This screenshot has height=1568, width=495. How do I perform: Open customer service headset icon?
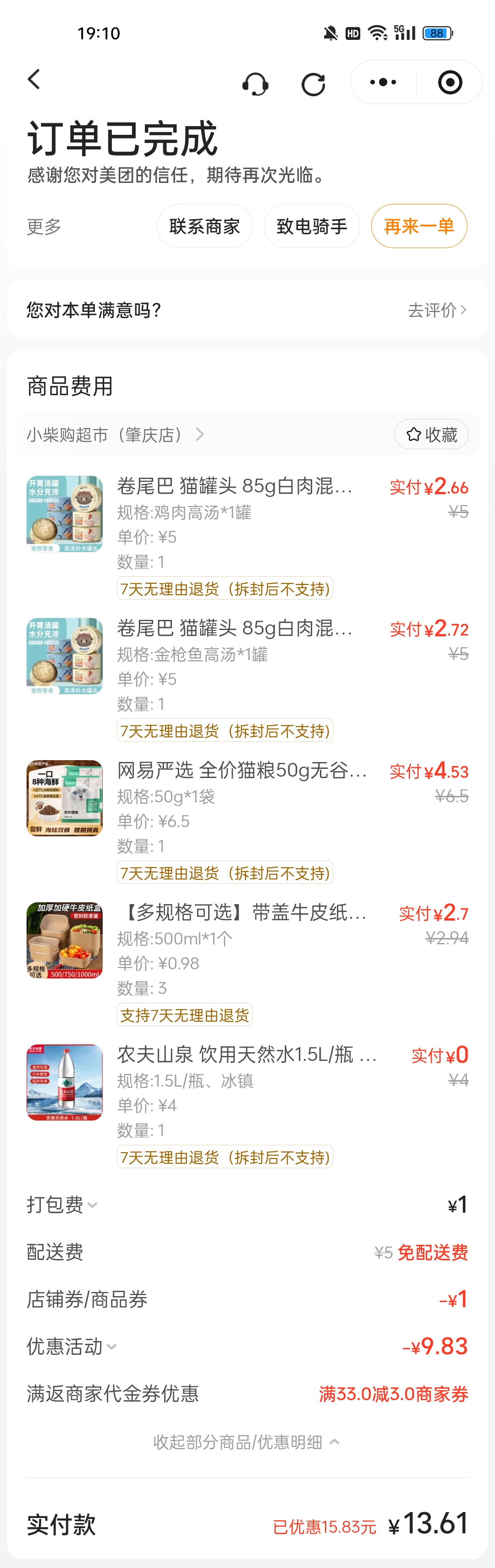(255, 83)
